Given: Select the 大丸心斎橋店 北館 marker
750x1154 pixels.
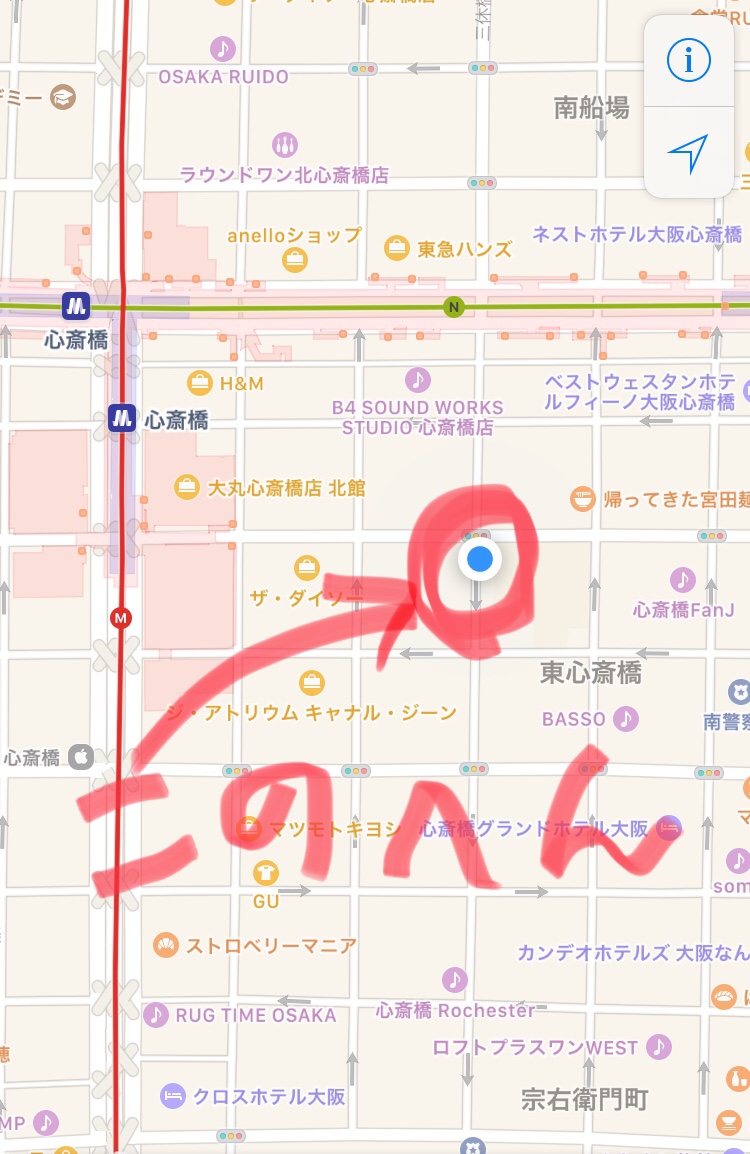Looking at the screenshot, I should click(x=186, y=487).
